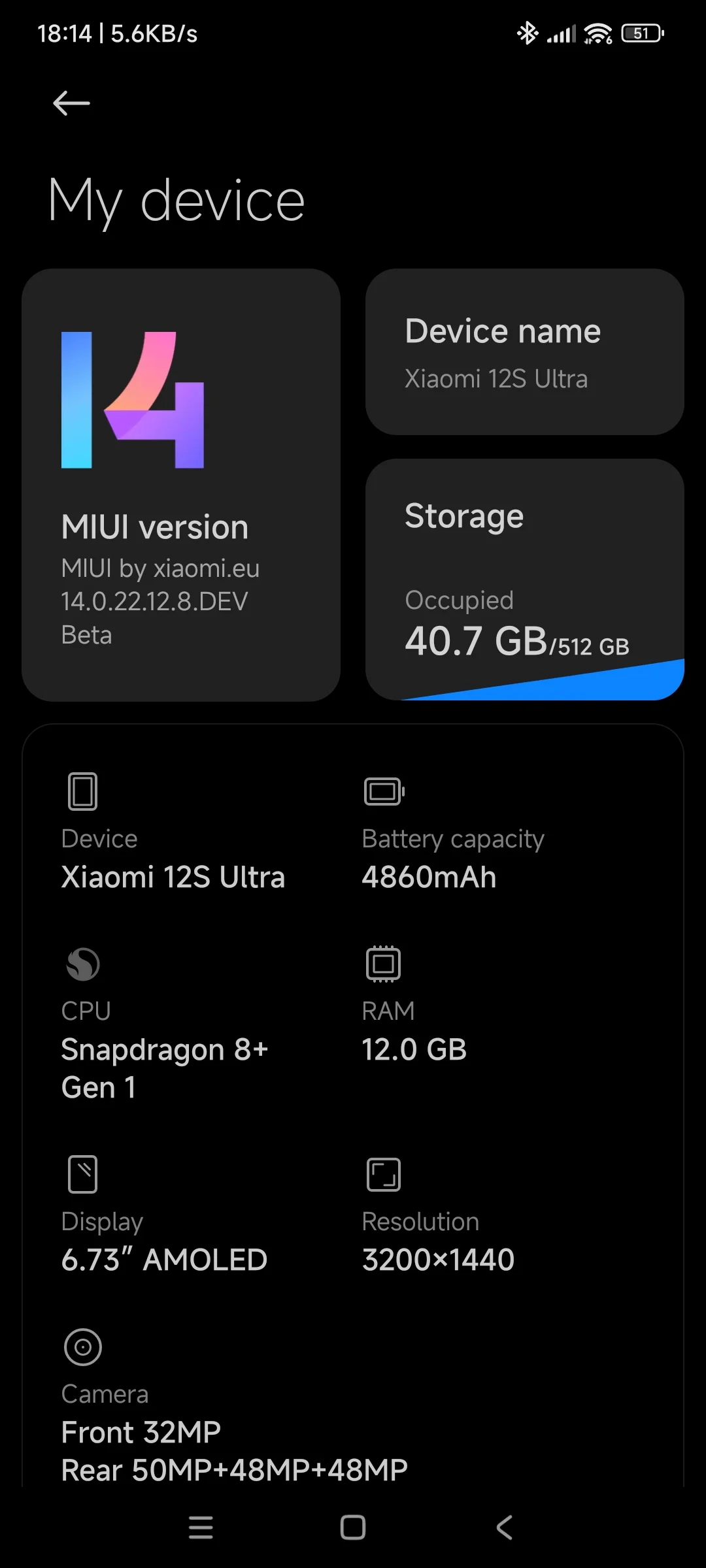Open recent apps from navigation bar
The width and height of the screenshot is (706, 1568).
pos(201,1527)
